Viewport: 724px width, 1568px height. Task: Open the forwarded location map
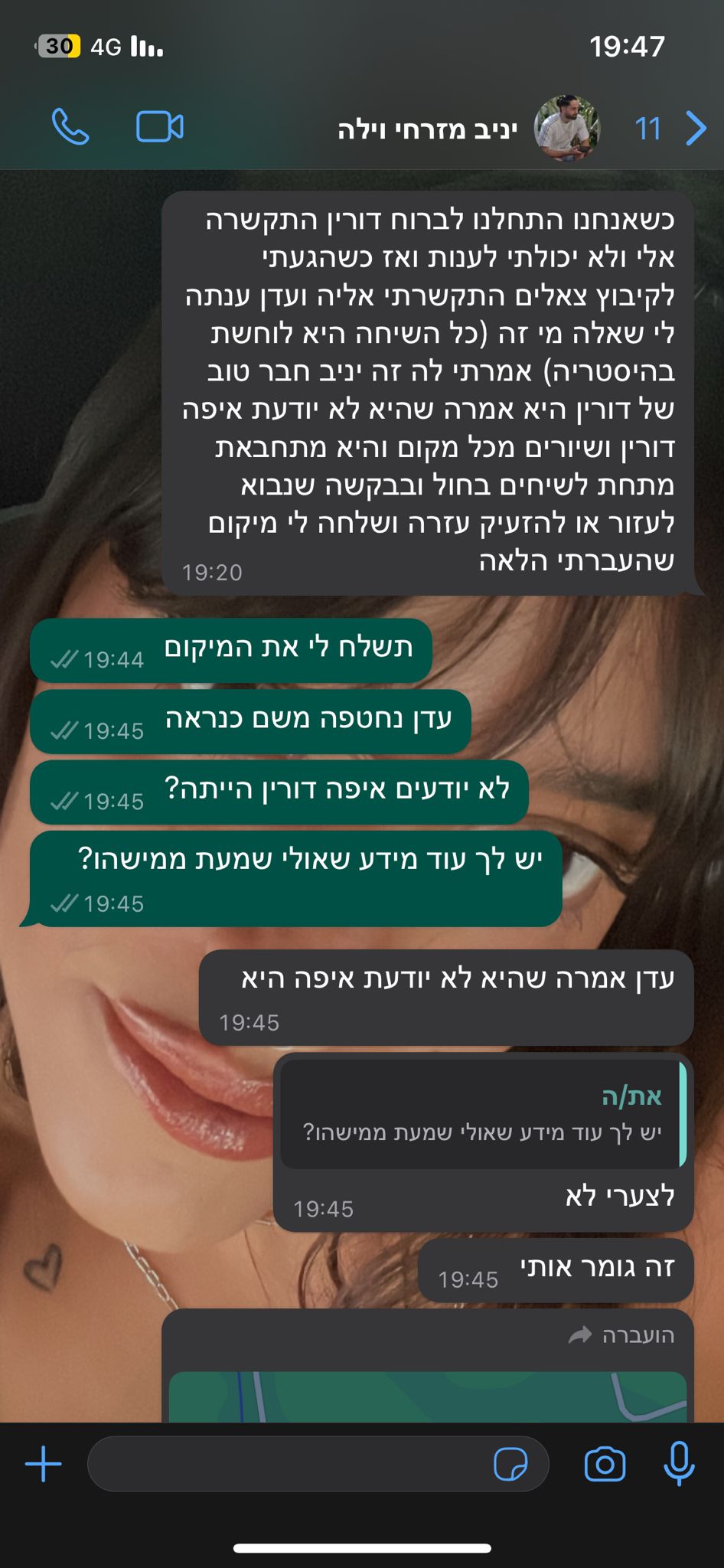tap(427, 1396)
